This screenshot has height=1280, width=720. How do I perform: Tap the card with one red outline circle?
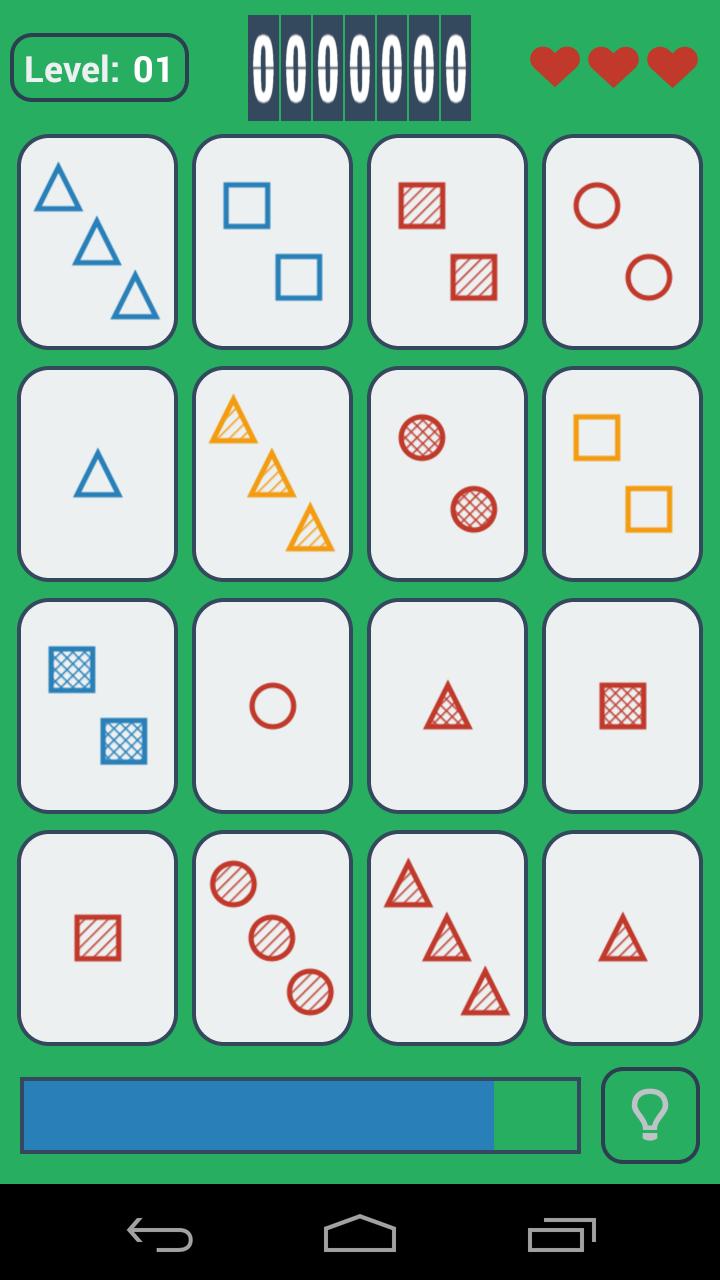click(x=272, y=706)
